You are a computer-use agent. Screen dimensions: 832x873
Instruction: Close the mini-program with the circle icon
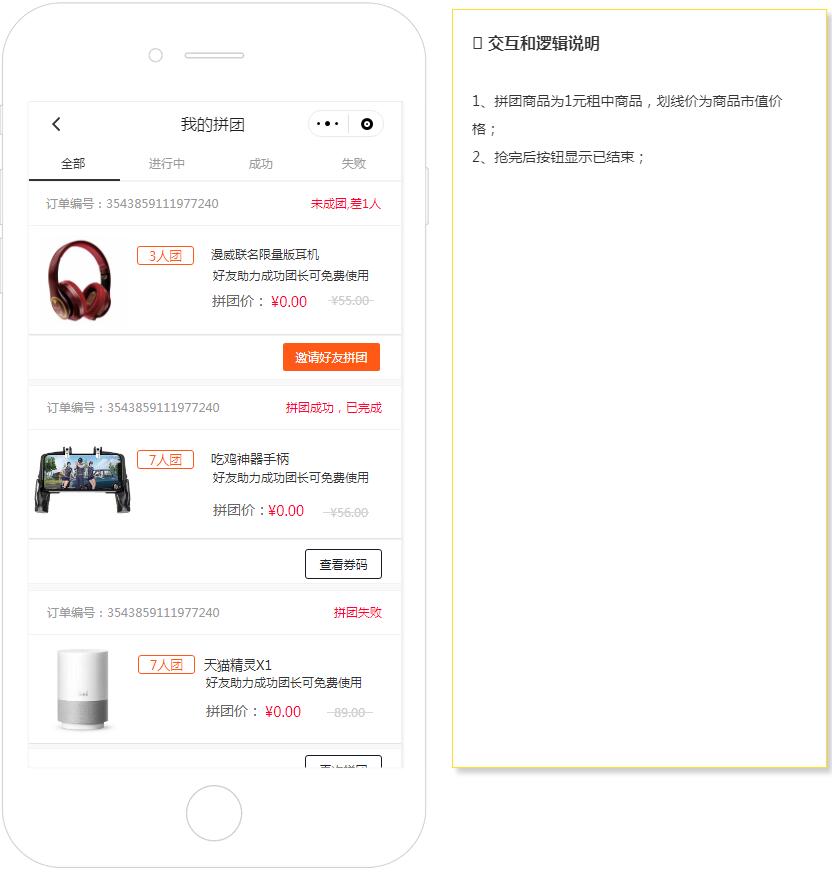point(366,124)
